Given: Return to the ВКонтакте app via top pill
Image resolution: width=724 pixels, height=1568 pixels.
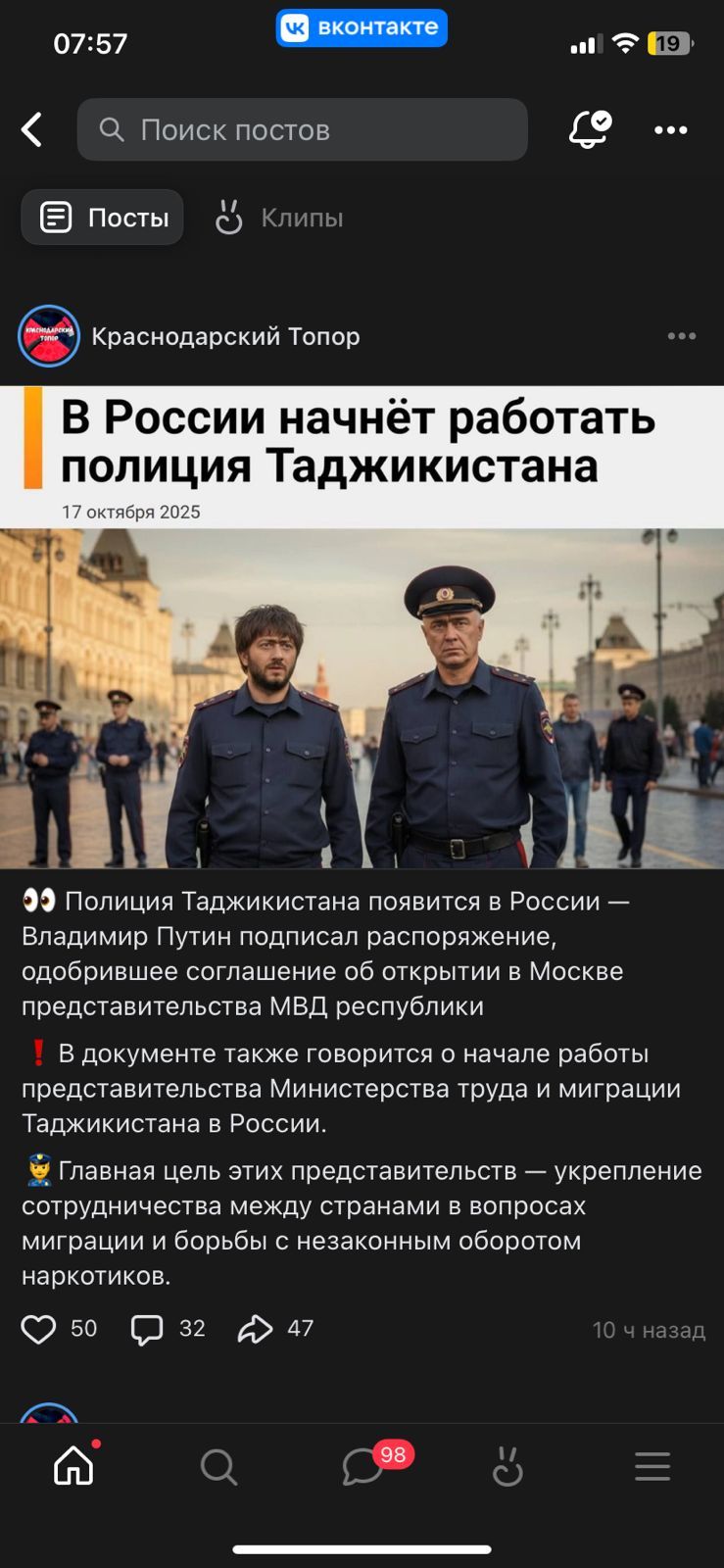Looking at the screenshot, I should 362,27.
